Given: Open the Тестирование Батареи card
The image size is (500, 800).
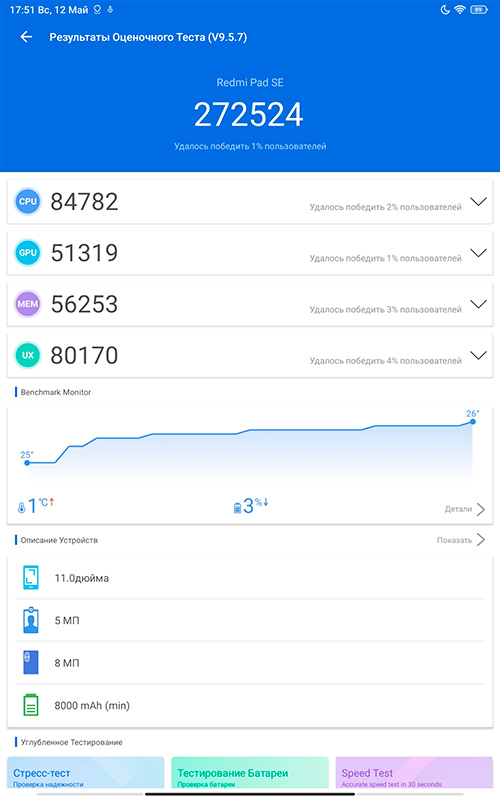Looking at the screenshot, I should tap(250, 773).
